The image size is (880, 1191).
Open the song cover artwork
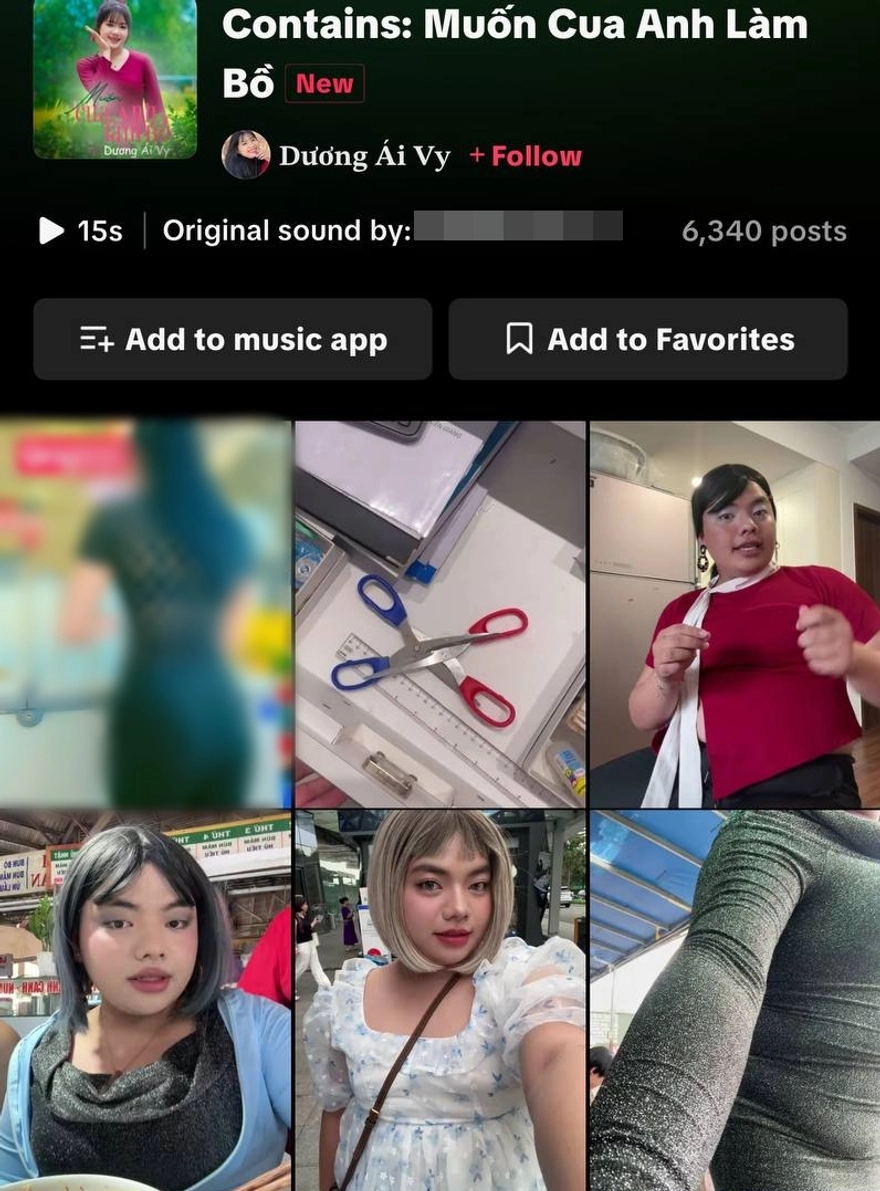coord(115,78)
